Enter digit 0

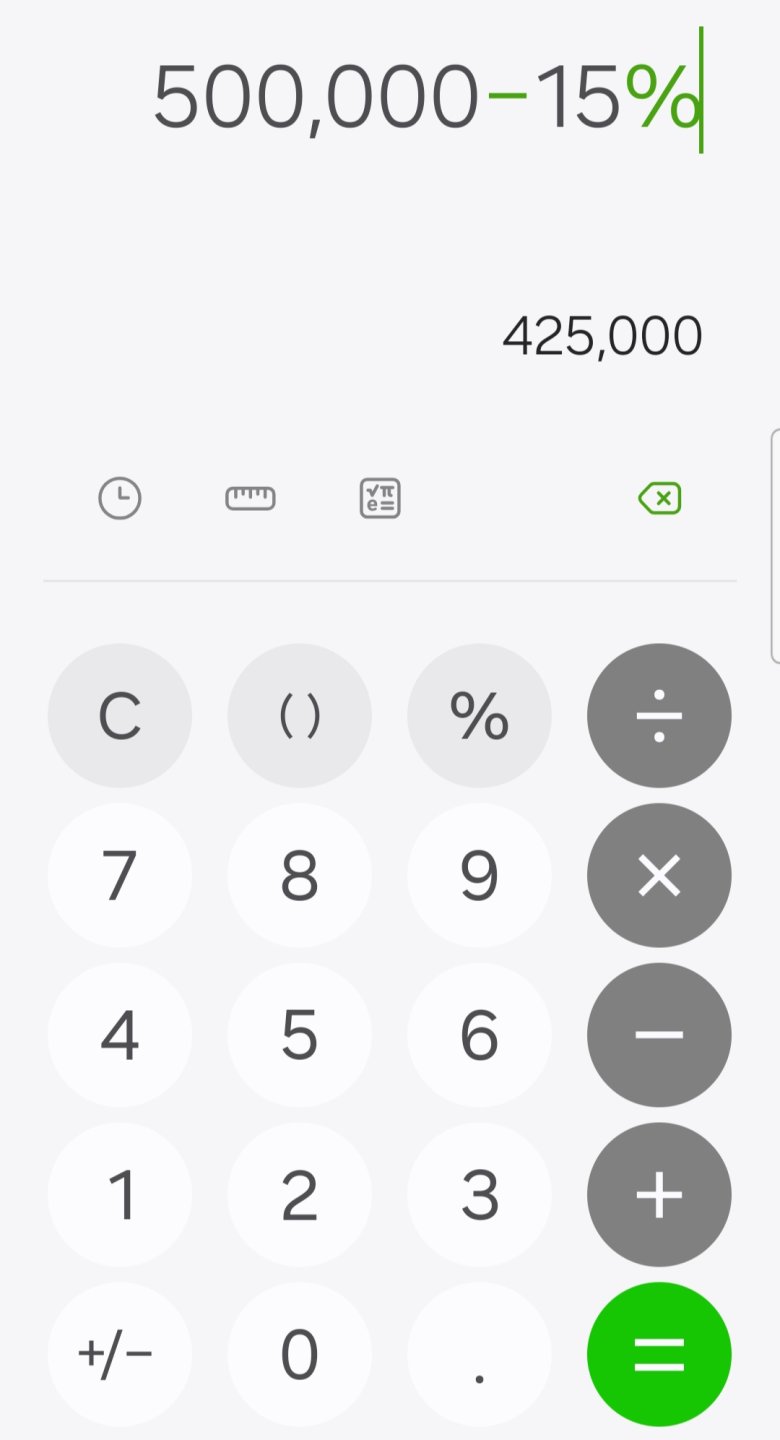pos(300,1355)
